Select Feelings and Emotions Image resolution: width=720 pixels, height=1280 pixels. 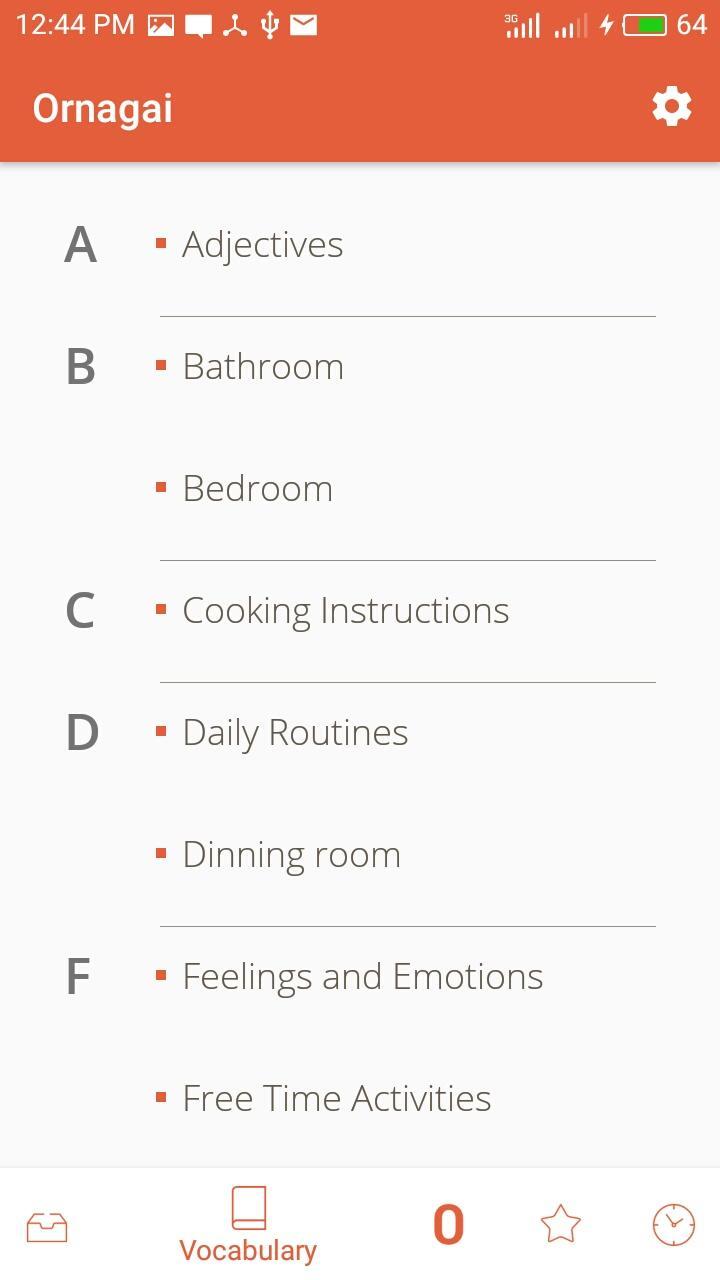(362, 977)
